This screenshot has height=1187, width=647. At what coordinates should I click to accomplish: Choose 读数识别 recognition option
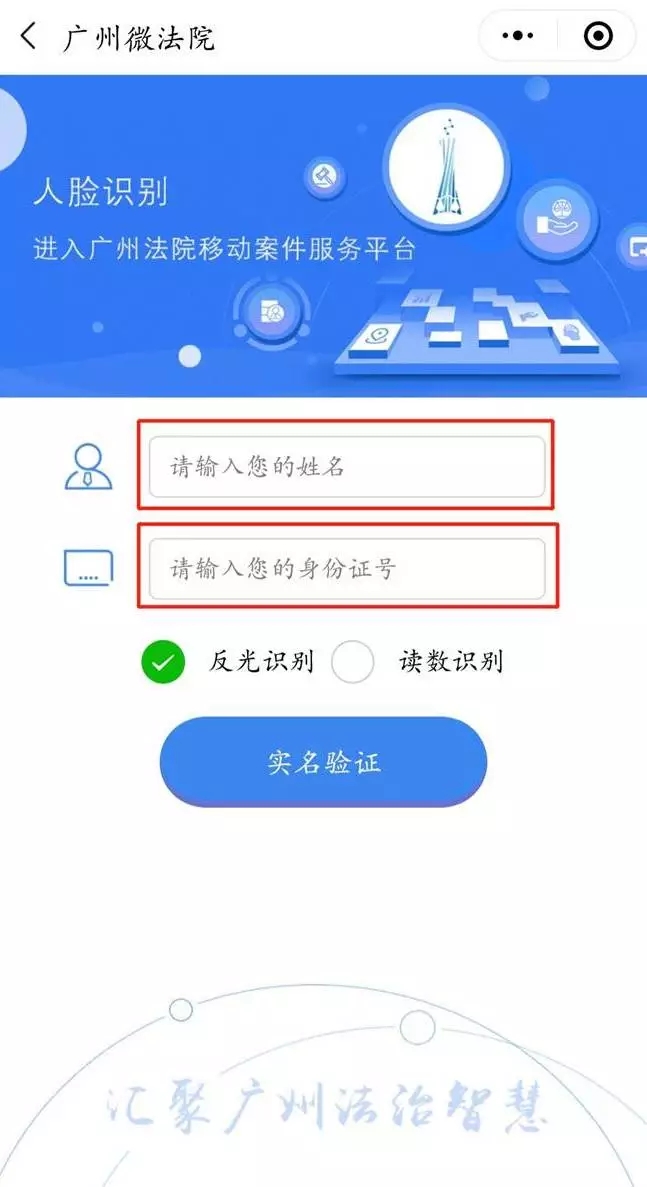click(353, 661)
